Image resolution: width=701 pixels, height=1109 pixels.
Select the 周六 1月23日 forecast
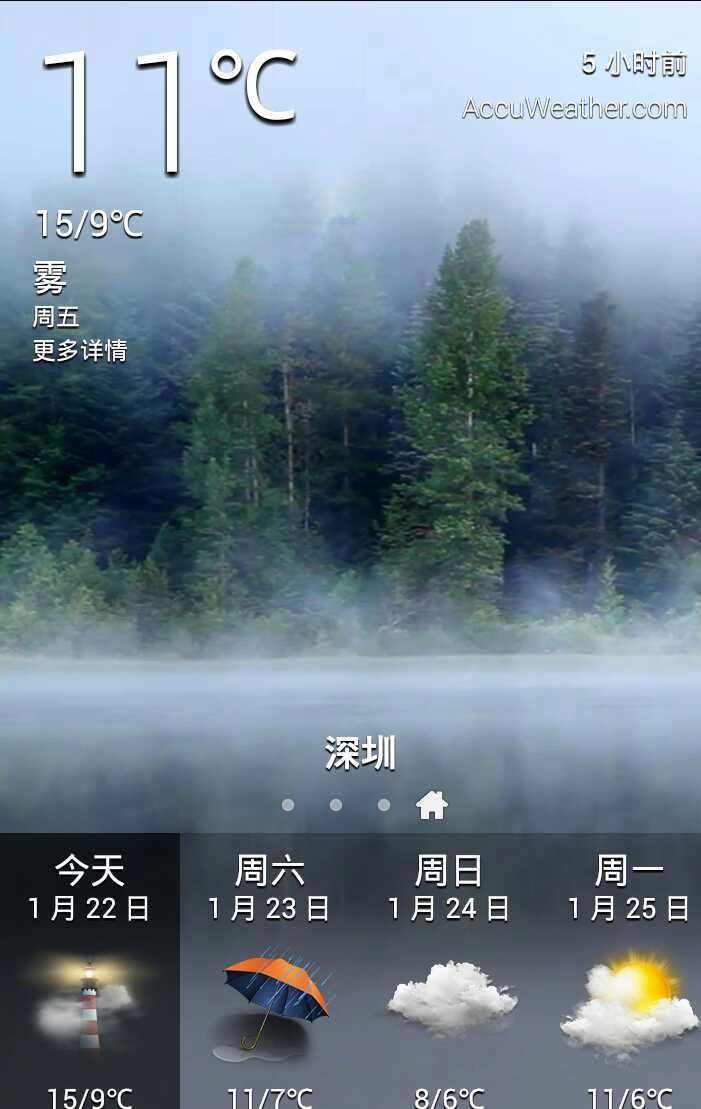(x=269, y=970)
